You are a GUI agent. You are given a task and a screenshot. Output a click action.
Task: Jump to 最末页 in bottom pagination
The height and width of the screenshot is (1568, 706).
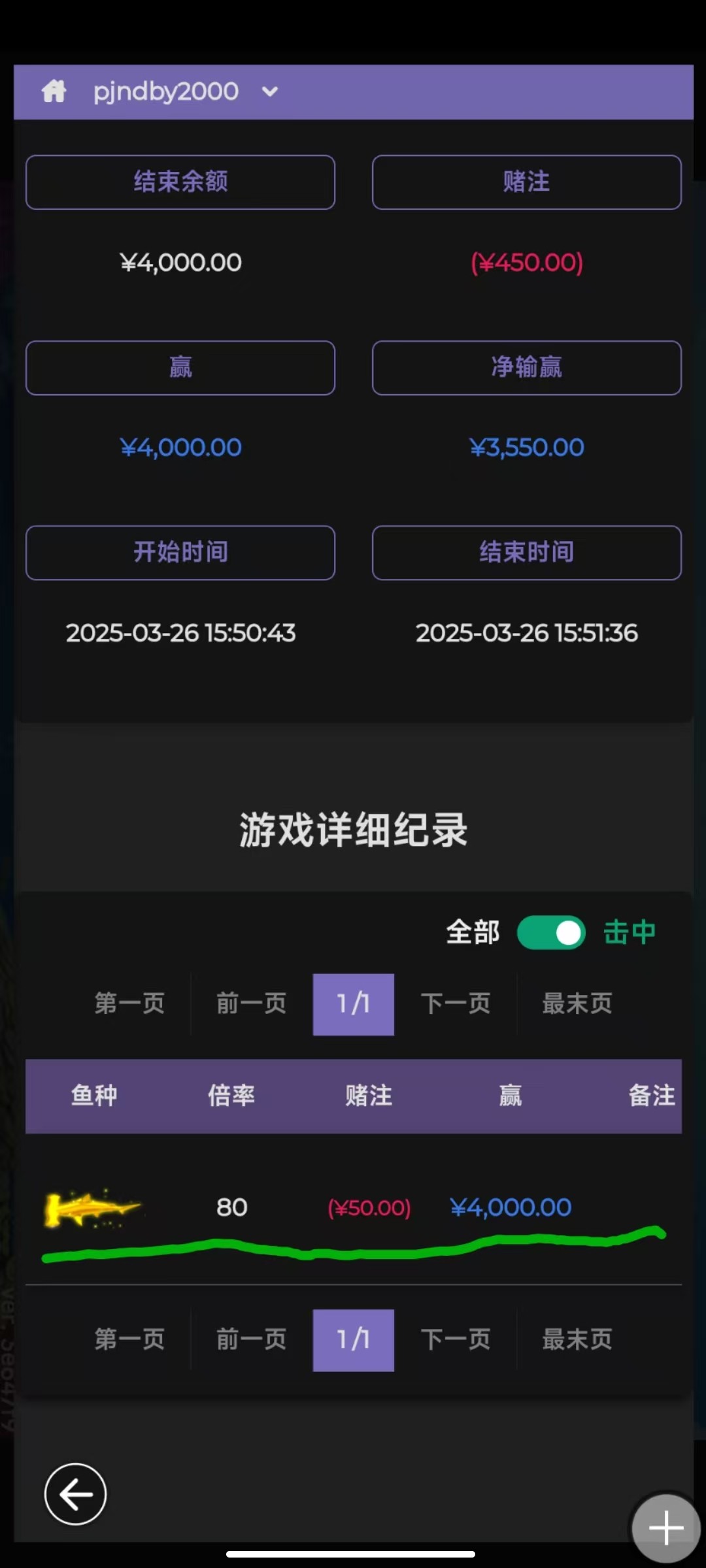[x=577, y=1339]
